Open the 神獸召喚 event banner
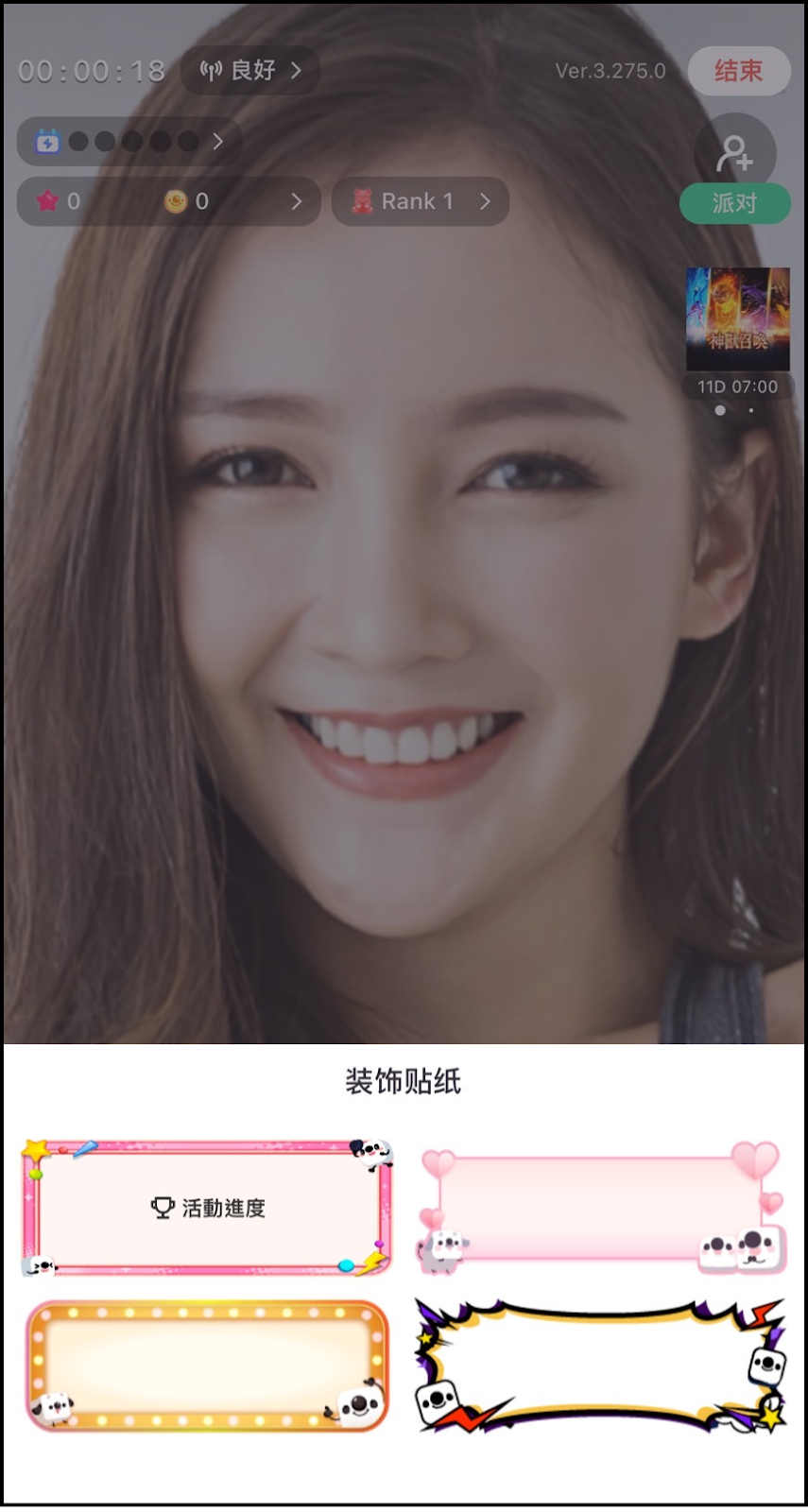 (737, 318)
